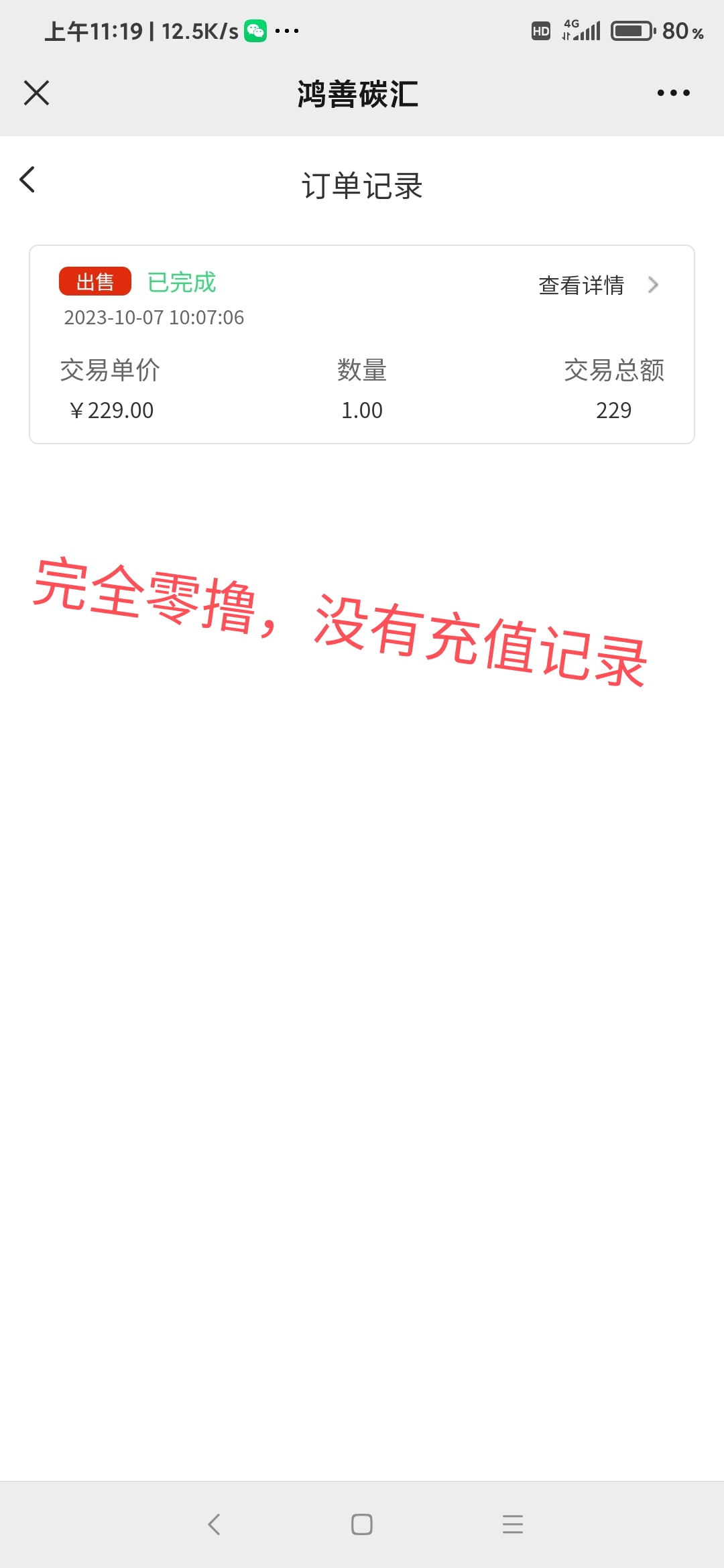Tap the order timestamp 2023-10-07
This screenshot has height=1568, width=724.
point(154,317)
